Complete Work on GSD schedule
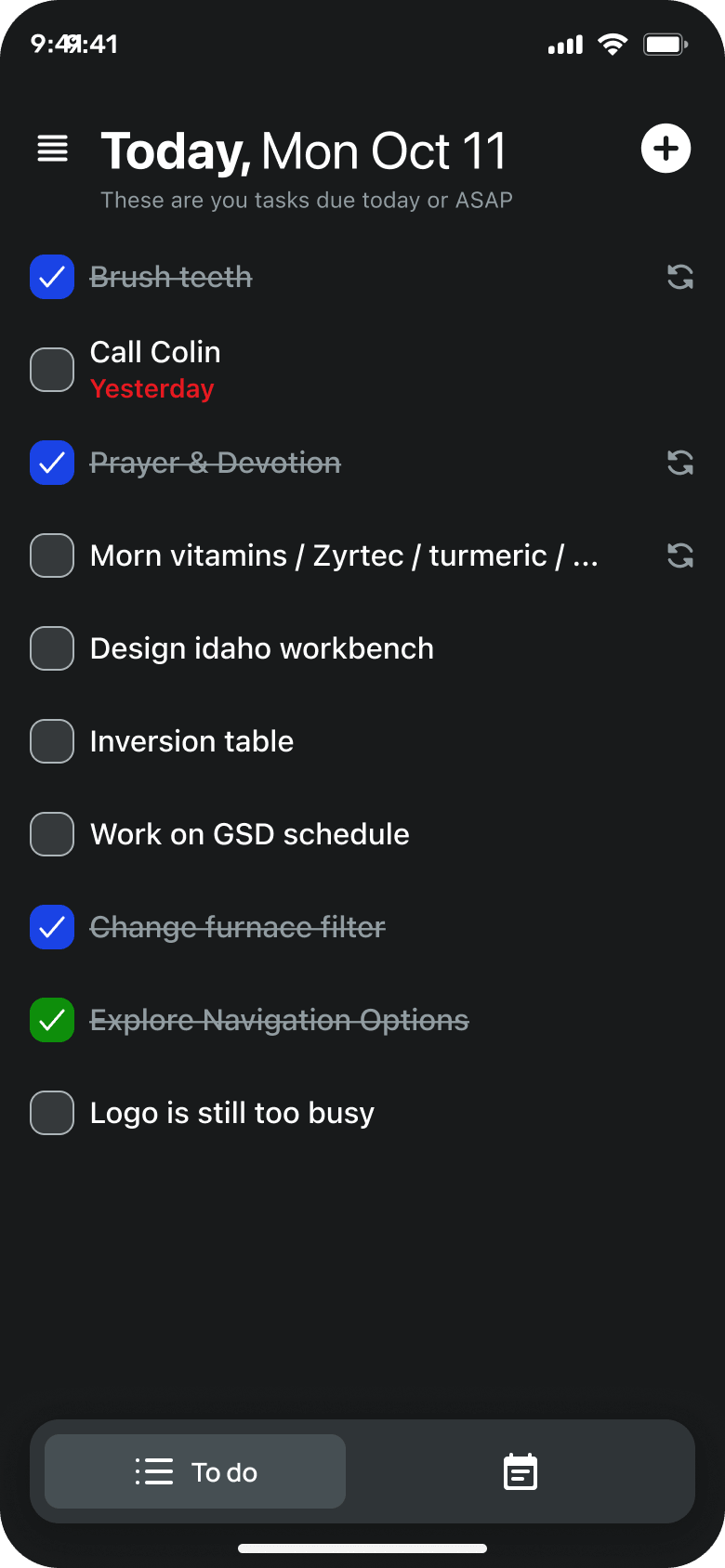The height and width of the screenshot is (1568, 725). tap(51, 834)
